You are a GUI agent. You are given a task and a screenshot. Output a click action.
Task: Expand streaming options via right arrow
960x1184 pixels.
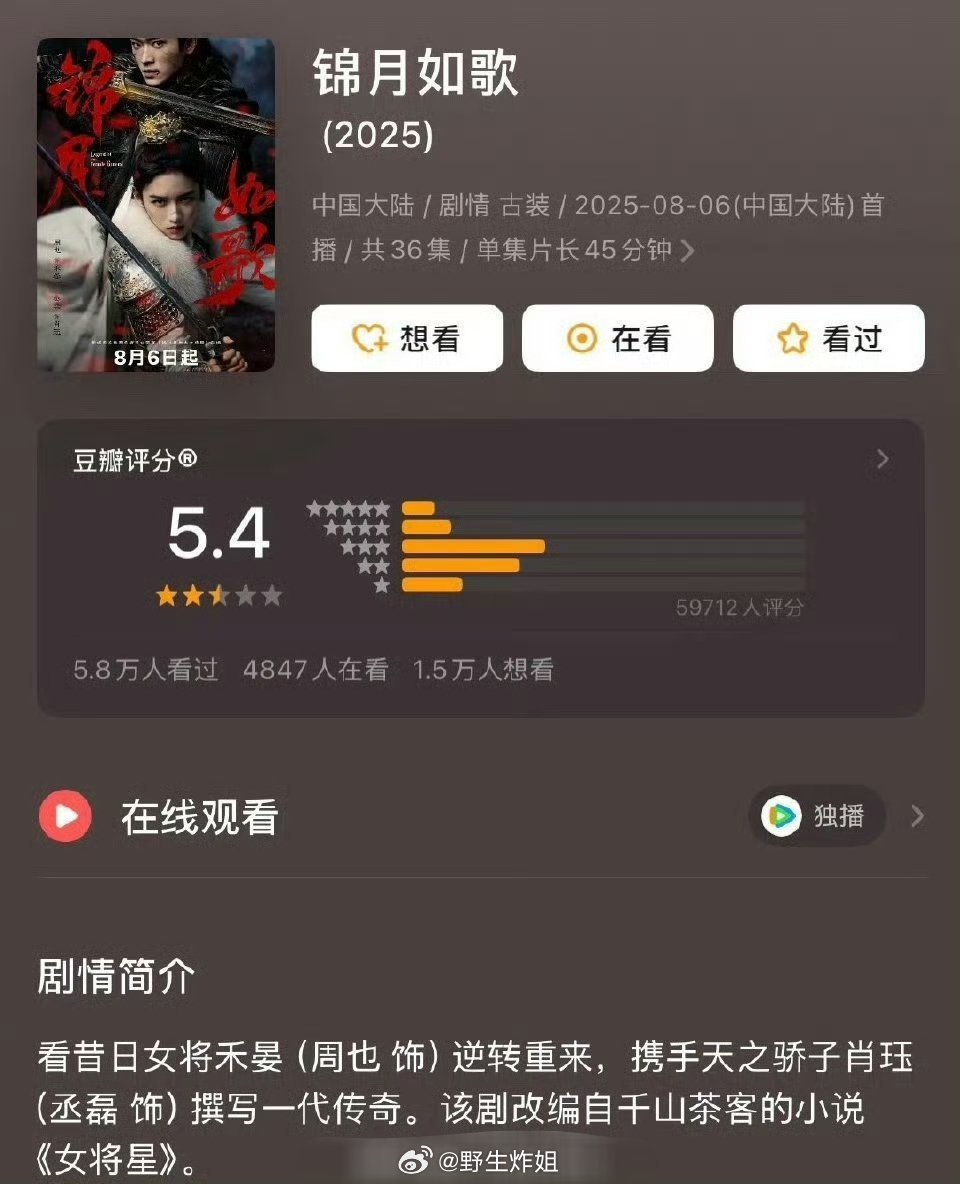(917, 816)
